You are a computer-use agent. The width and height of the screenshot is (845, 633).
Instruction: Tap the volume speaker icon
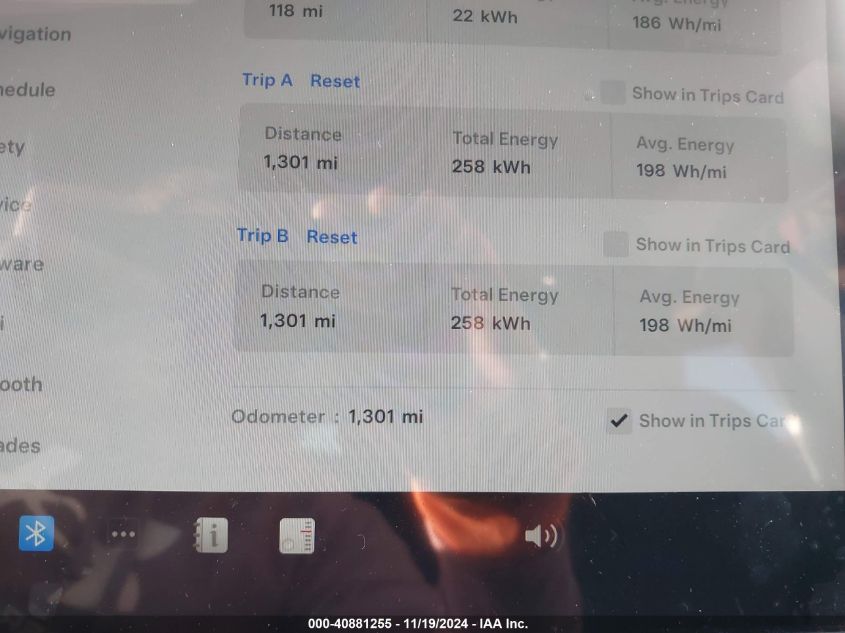[541, 536]
